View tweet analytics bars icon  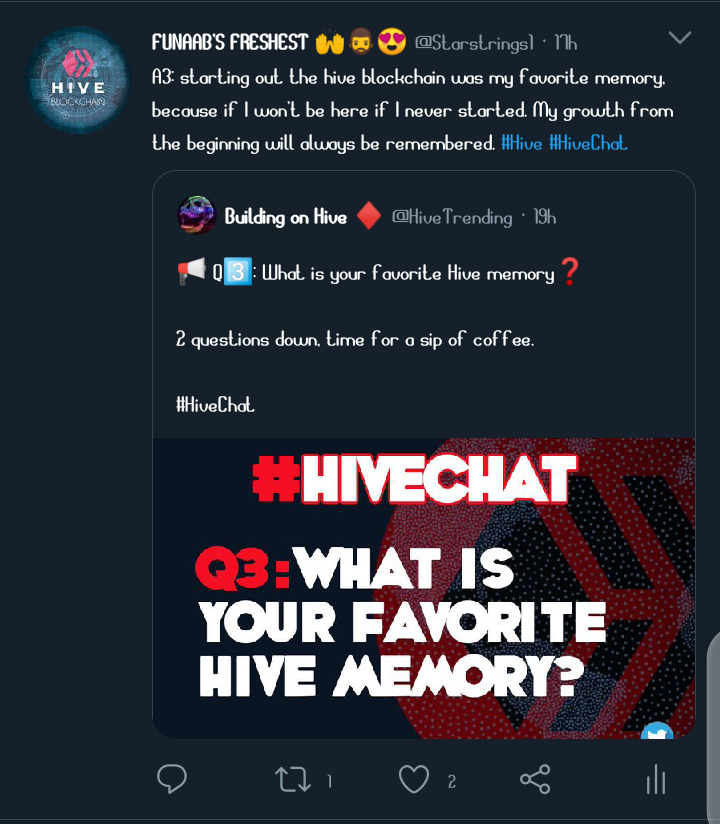point(656,779)
